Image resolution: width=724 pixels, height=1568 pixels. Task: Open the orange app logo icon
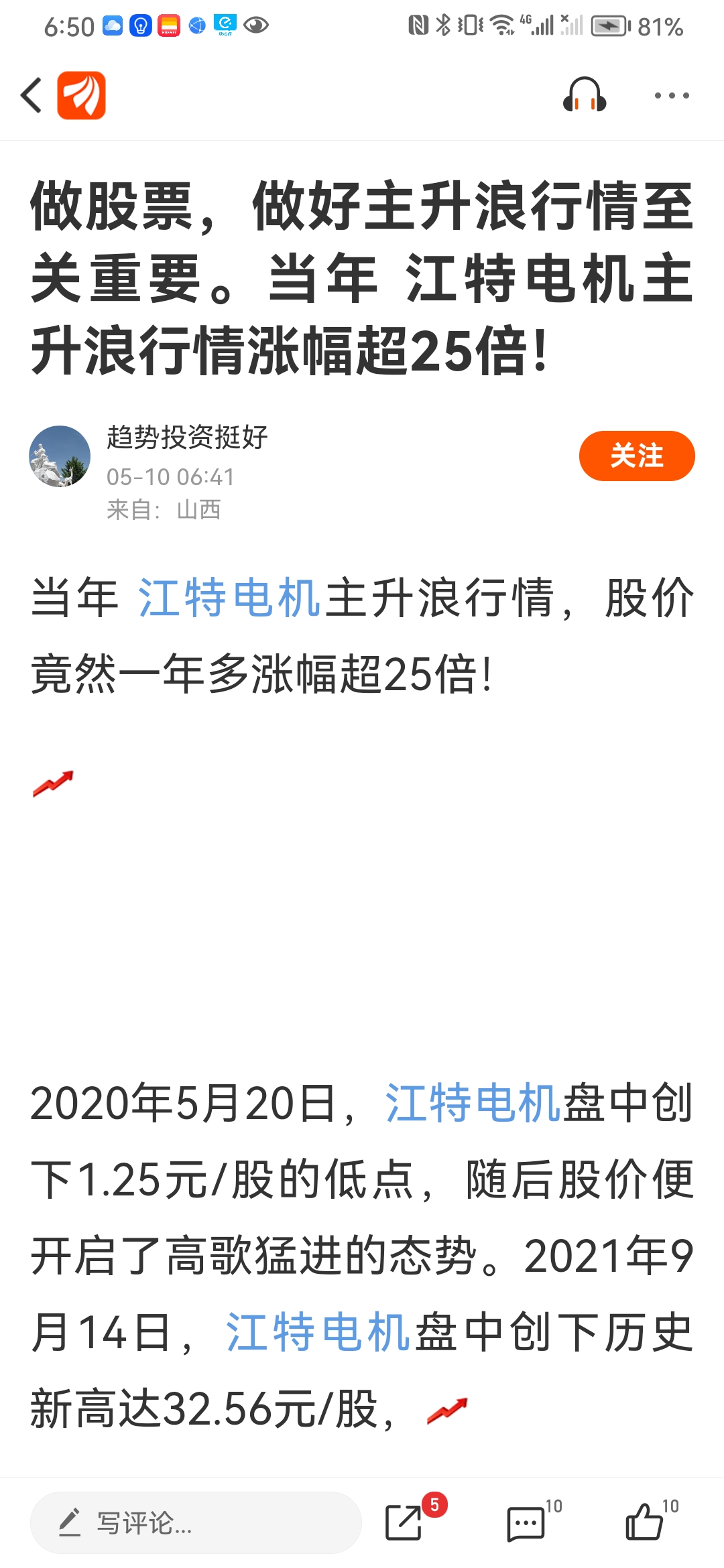coord(82,95)
